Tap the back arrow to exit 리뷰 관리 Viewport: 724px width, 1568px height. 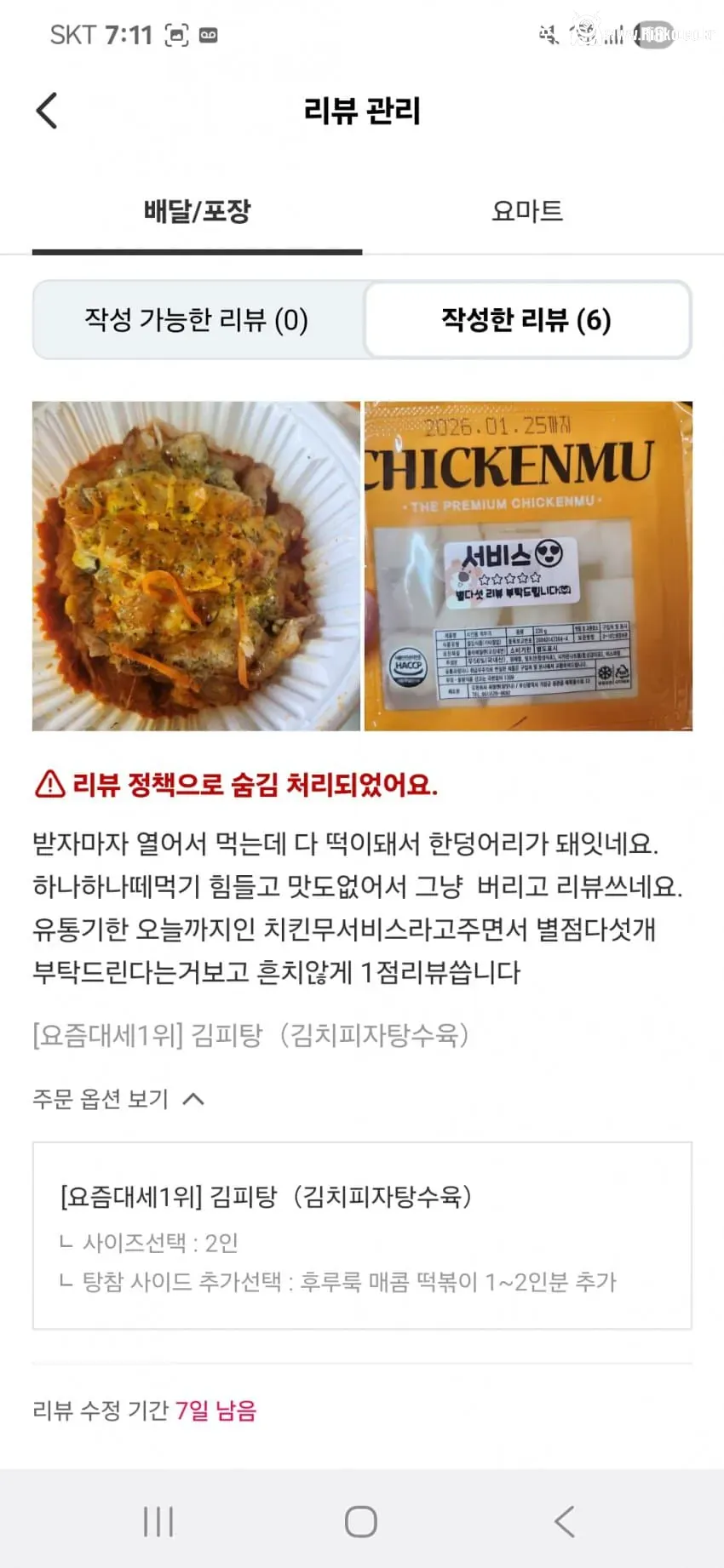(47, 111)
